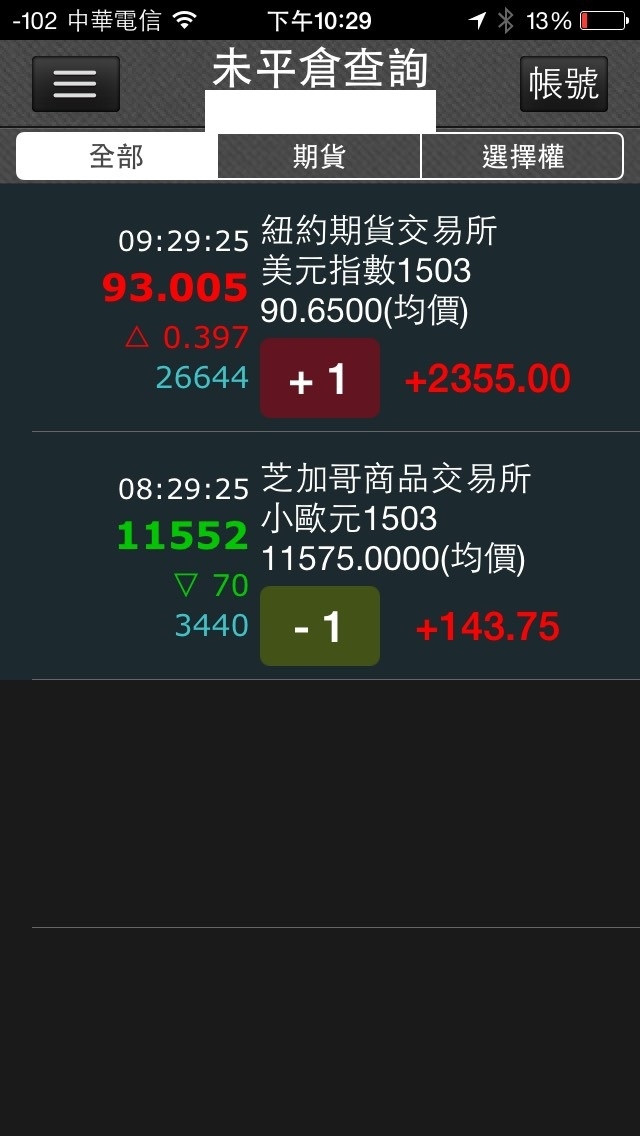This screenshot has height=1136, width=640.
Task: Switch to the 選擇權 tab
Action: [x=522, y=156]
